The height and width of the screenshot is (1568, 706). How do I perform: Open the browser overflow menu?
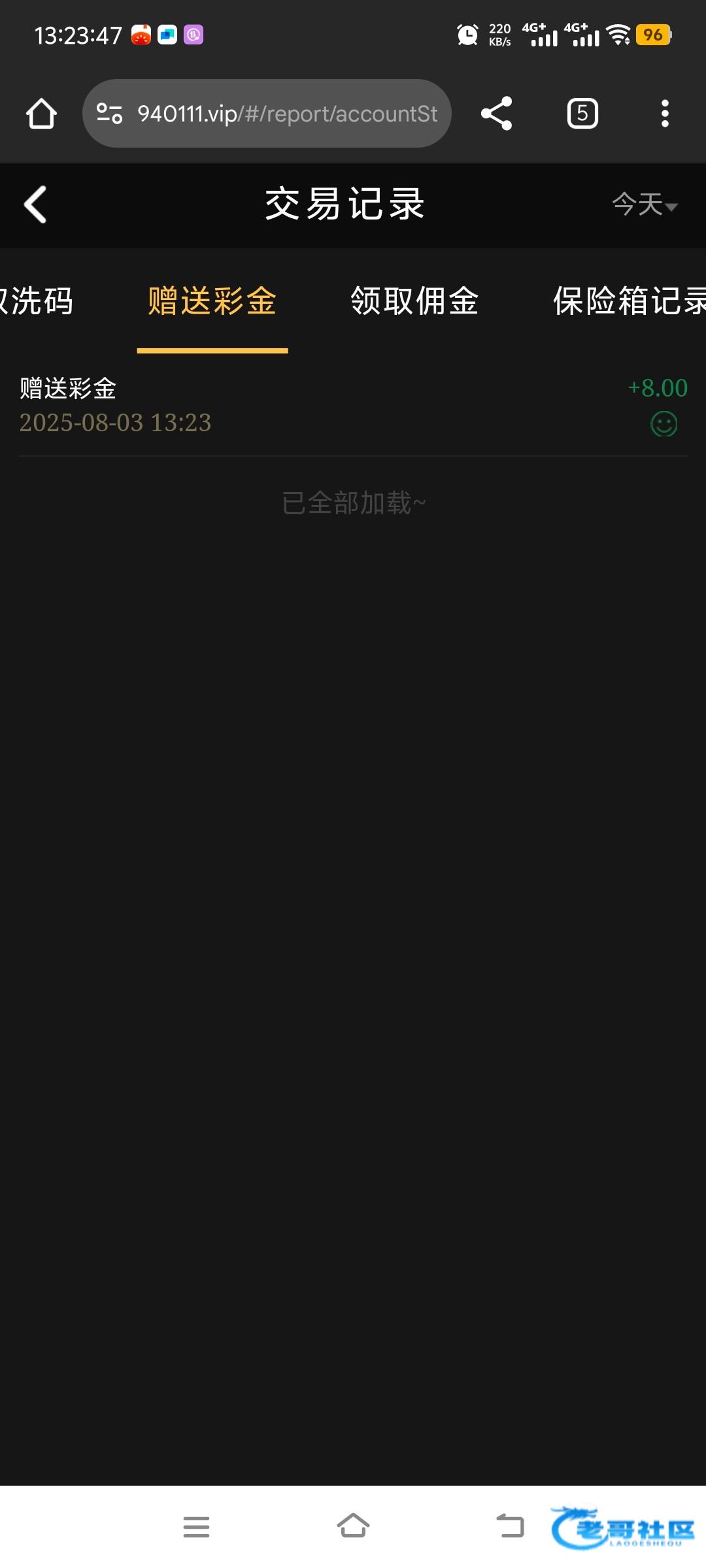(665, 114)
